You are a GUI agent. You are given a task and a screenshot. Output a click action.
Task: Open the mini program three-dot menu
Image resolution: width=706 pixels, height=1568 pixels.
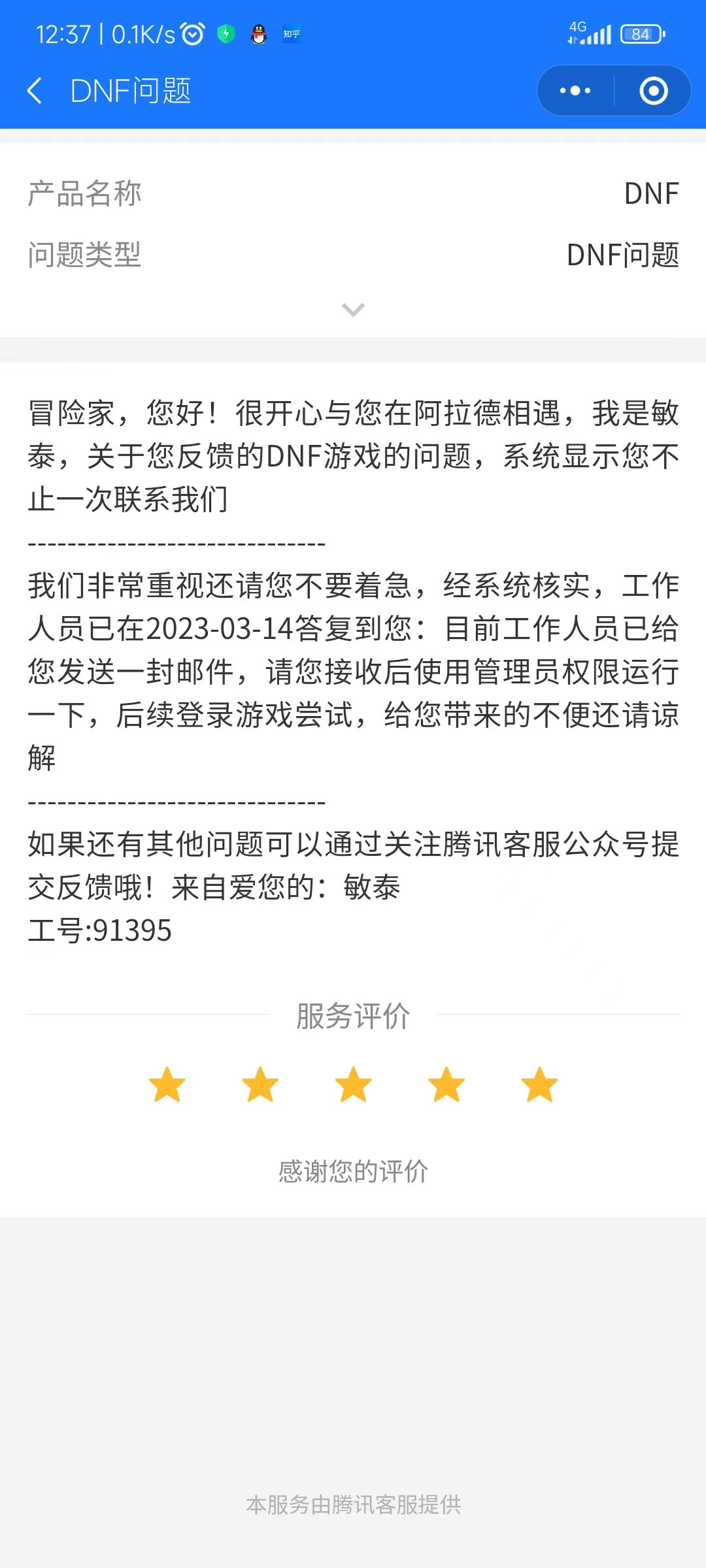coord(575,91)
